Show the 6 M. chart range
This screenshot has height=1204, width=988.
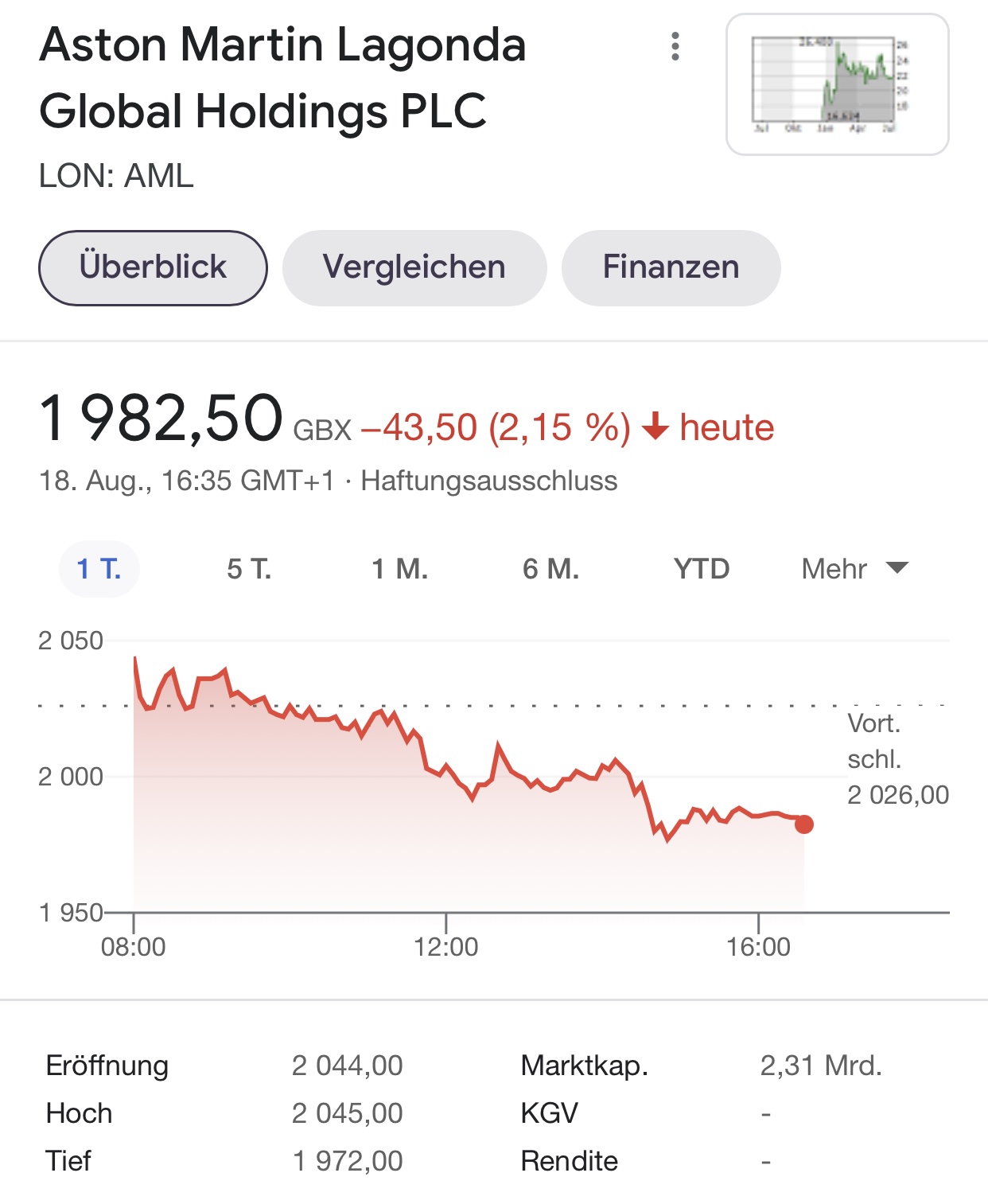click(x=550, y=569)
